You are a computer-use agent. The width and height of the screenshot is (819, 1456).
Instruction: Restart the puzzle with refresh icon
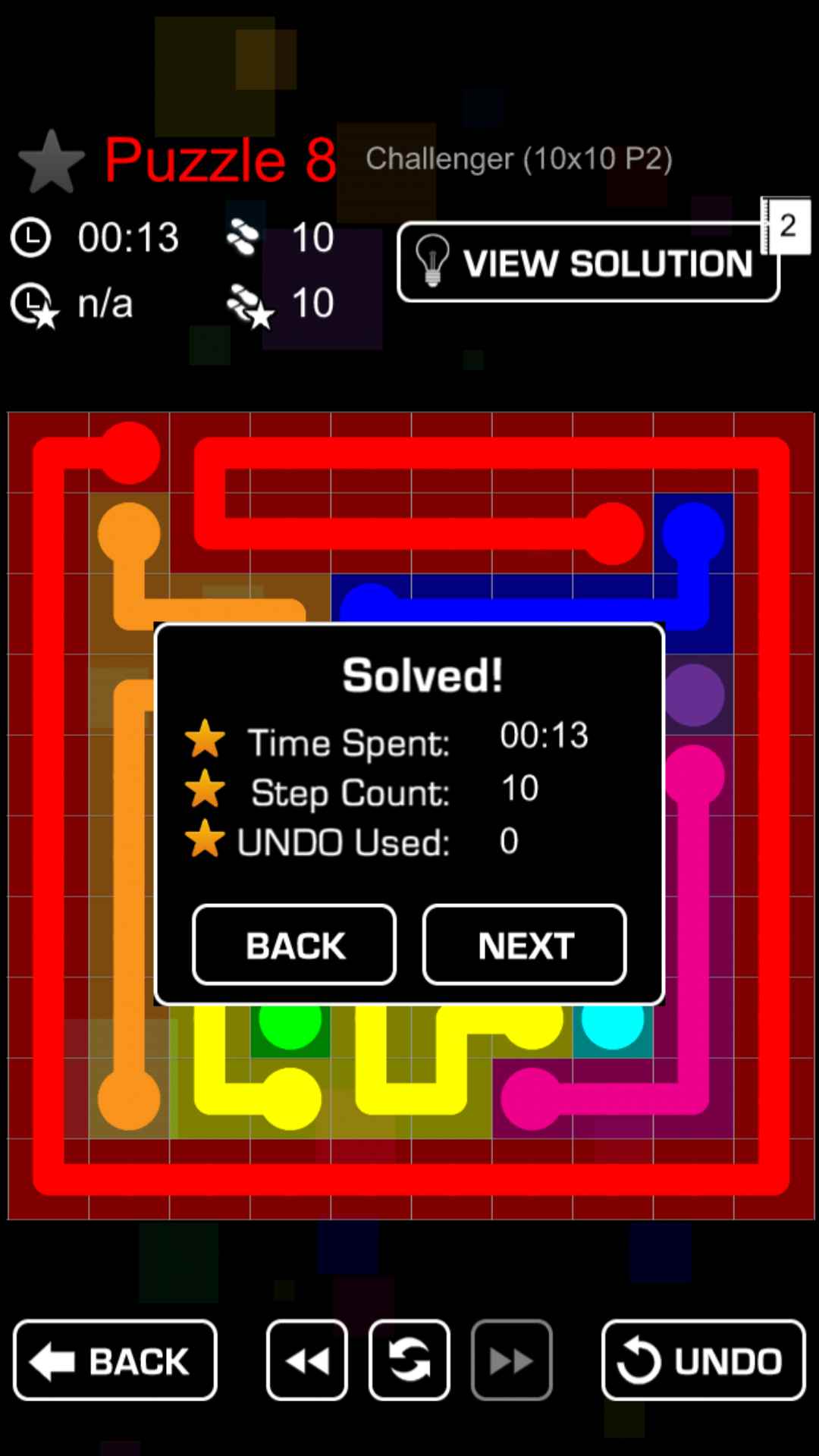409,1360
